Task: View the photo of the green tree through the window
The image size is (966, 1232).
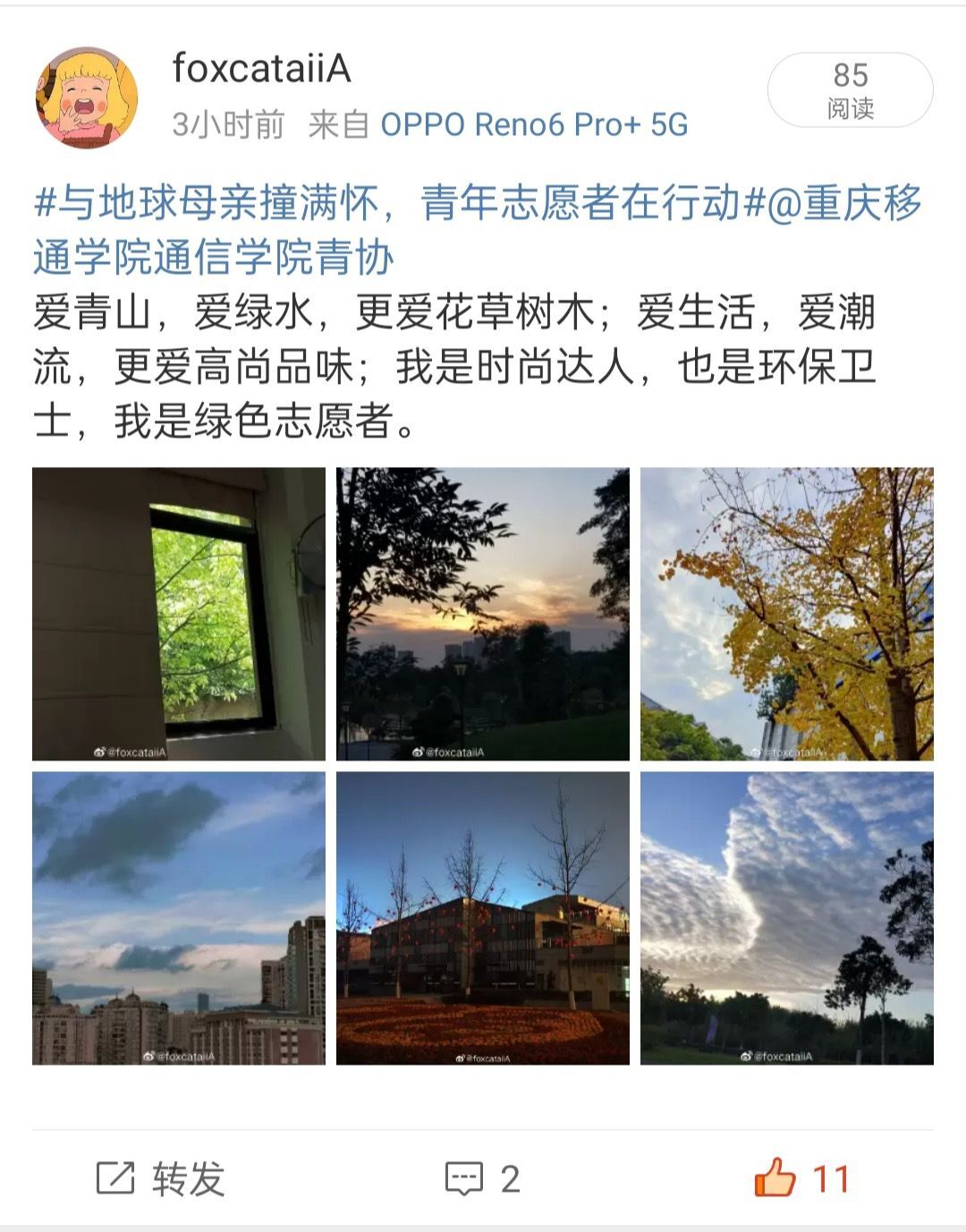Action: 179,614
